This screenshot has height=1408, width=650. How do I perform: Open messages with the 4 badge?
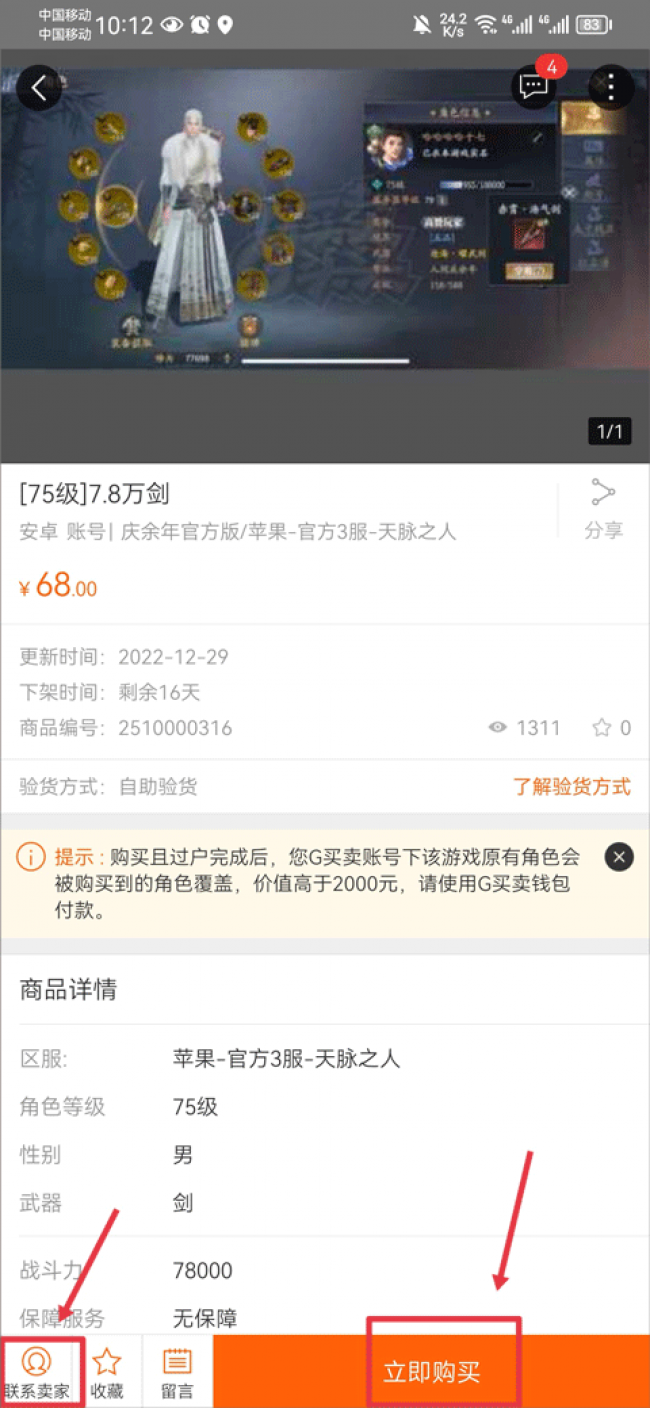[536, 86]
